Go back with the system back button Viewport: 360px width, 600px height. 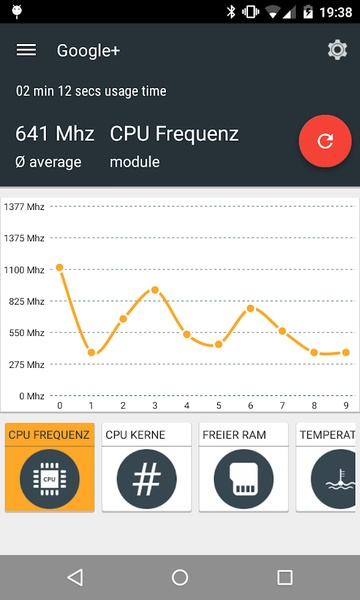(75, 577)
